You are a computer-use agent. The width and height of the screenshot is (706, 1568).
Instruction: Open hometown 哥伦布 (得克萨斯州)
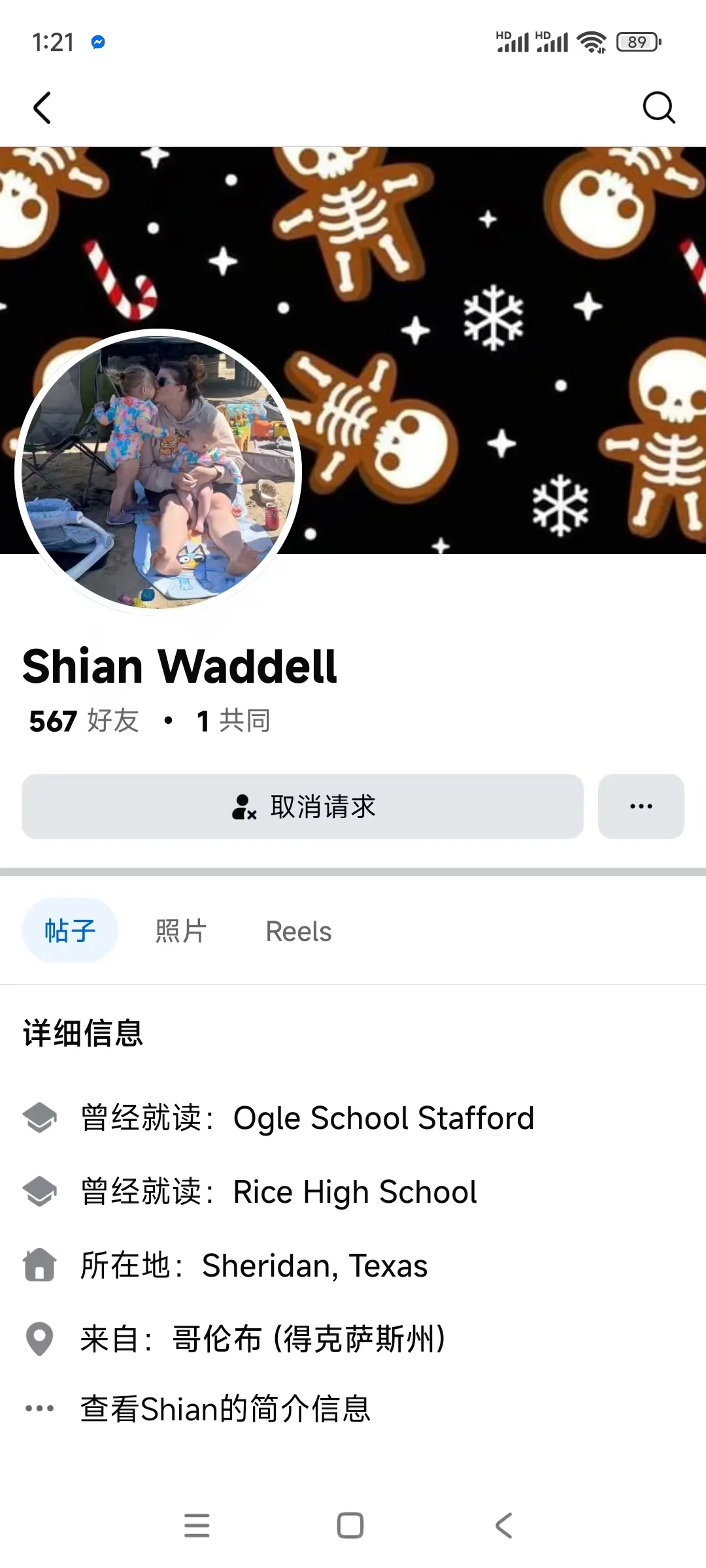pos(309,1339)
